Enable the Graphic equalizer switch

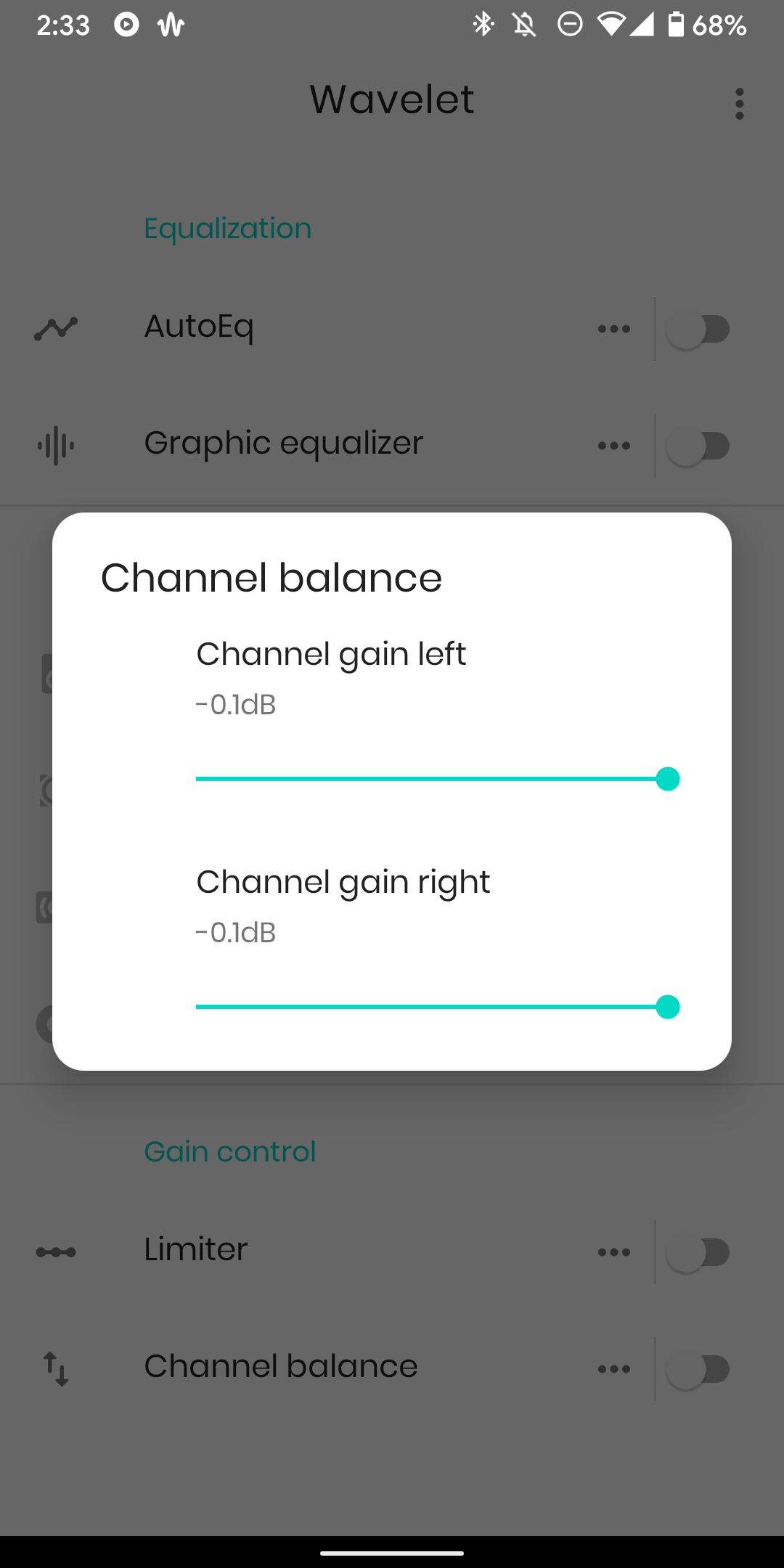pos(698,446)
